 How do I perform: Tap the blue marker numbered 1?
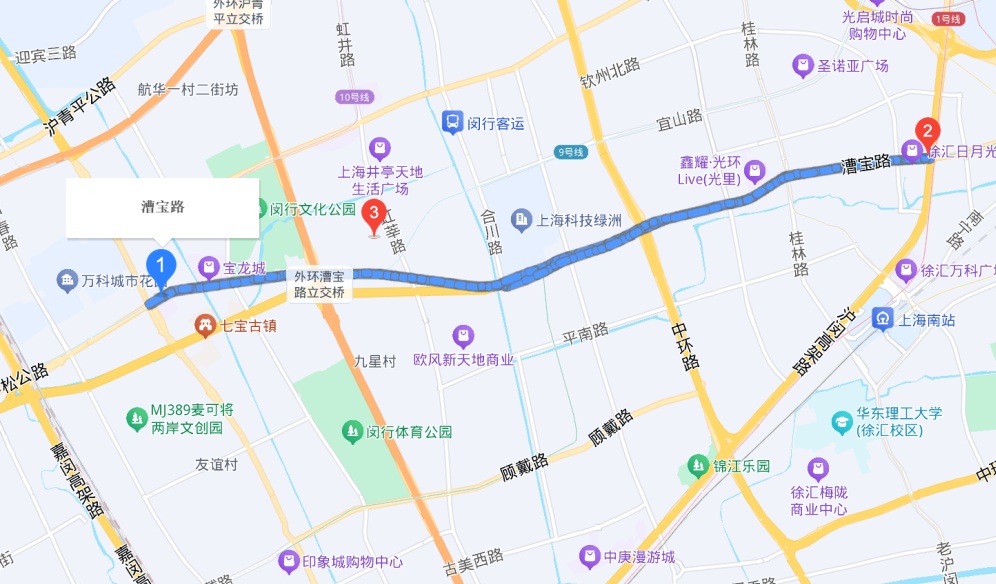[161, 267]
